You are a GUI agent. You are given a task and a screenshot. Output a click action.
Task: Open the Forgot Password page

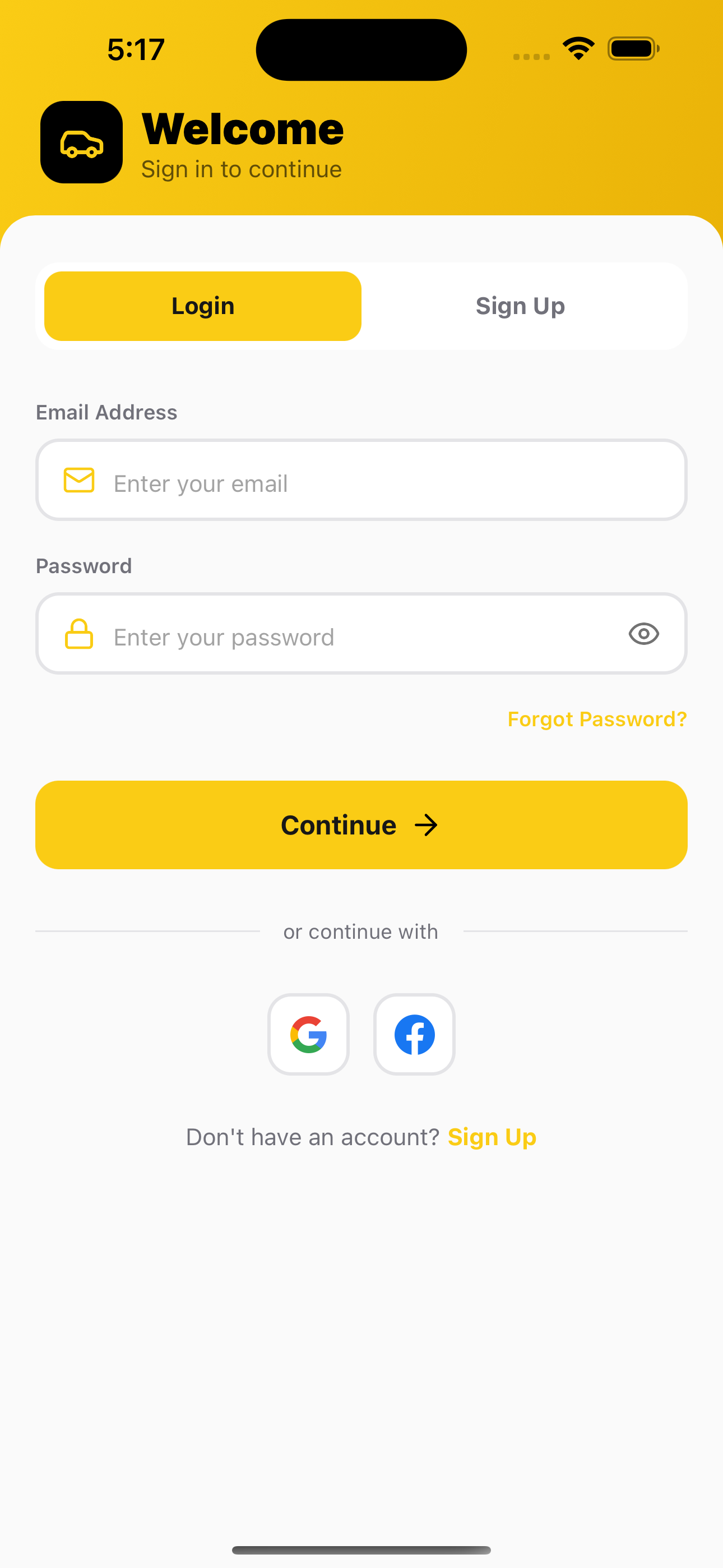[x=596, y=719]
